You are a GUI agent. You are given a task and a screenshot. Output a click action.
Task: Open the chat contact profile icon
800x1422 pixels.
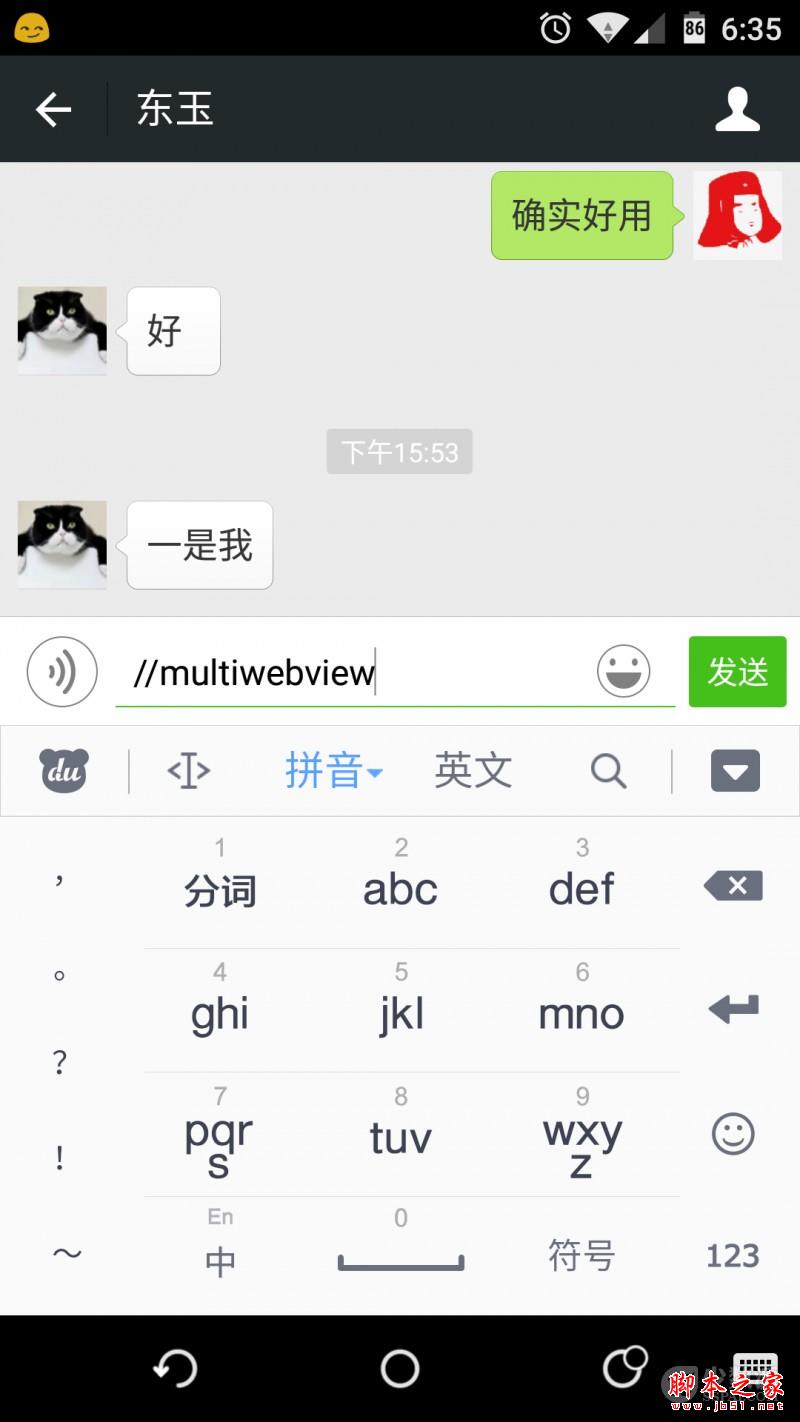pos(737,109)
